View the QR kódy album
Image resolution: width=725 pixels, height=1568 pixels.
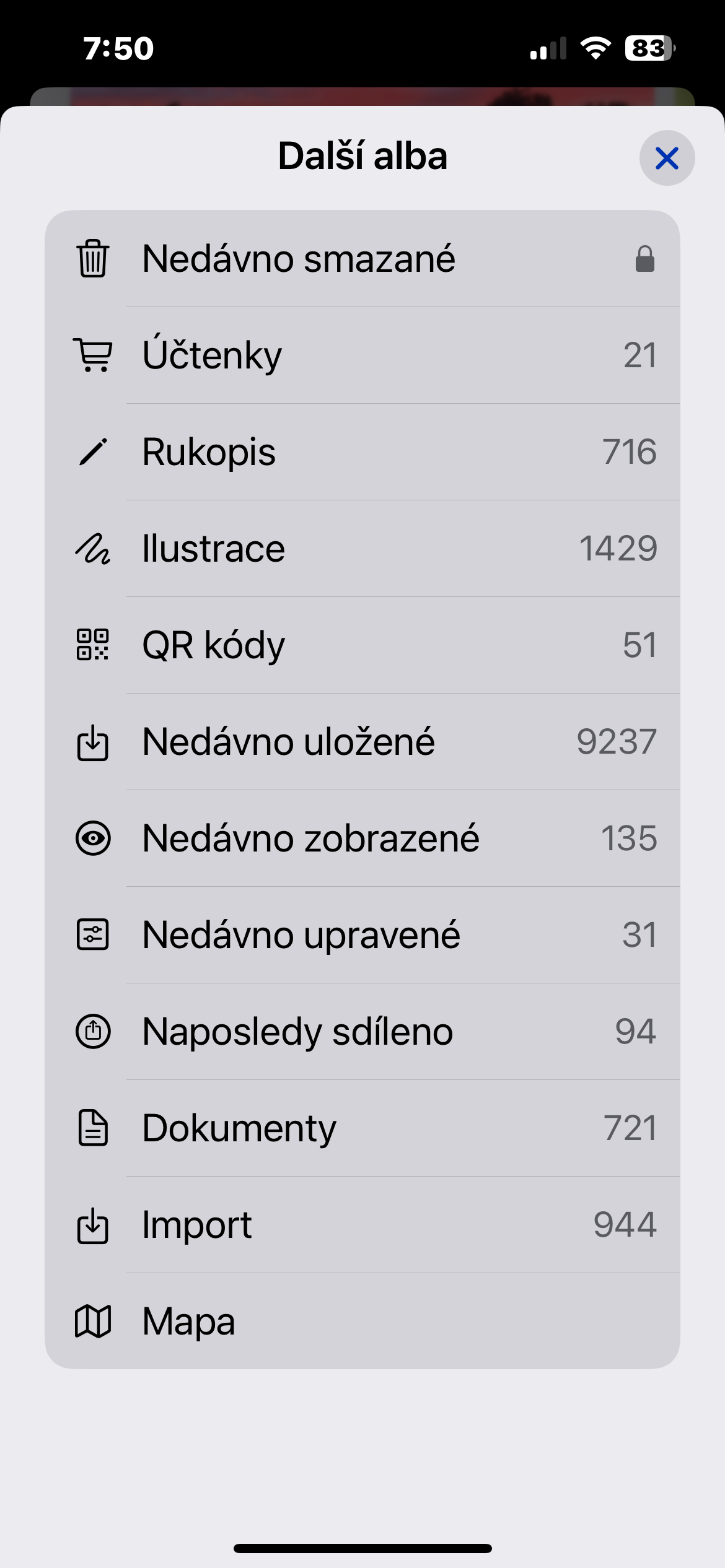362,645
